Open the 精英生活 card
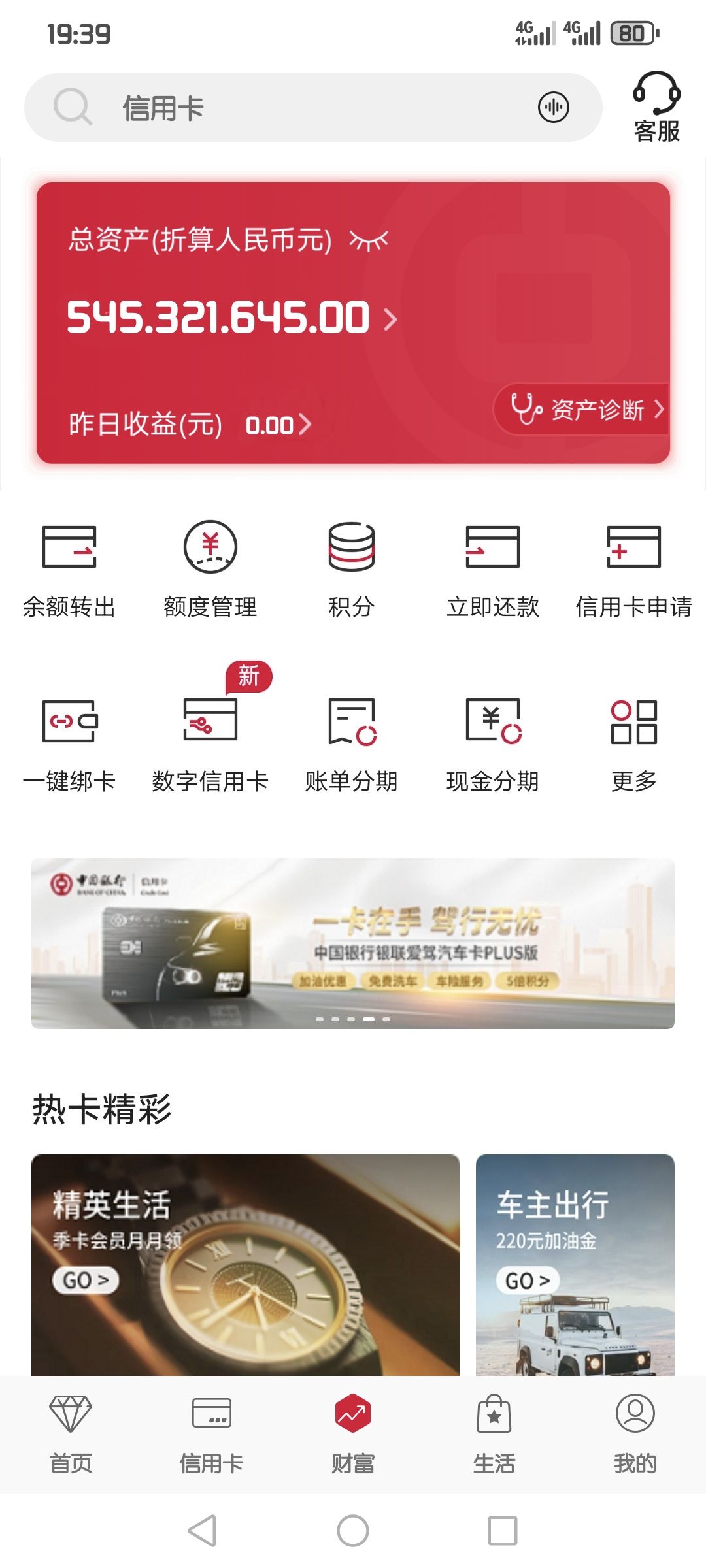 click(245, 1264)
